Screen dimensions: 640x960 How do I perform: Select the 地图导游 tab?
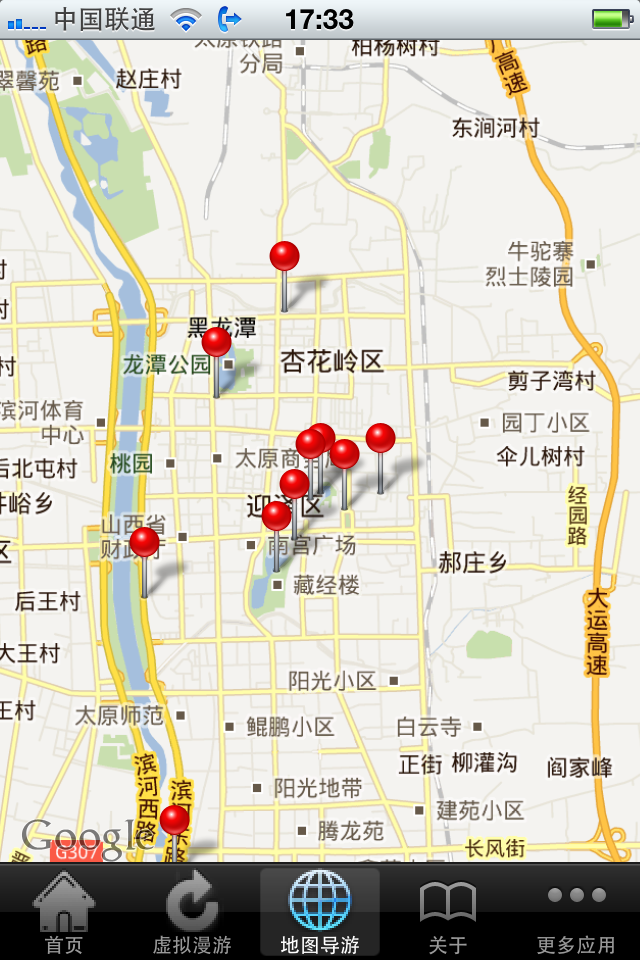pos(320,912)
